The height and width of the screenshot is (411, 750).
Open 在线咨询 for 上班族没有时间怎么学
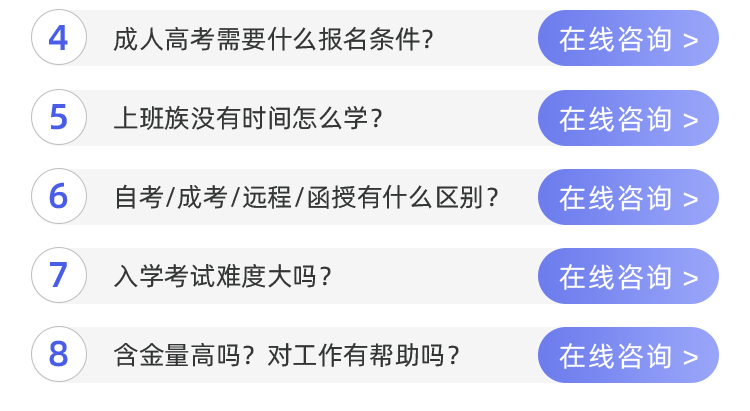click(x=628, y=118)
